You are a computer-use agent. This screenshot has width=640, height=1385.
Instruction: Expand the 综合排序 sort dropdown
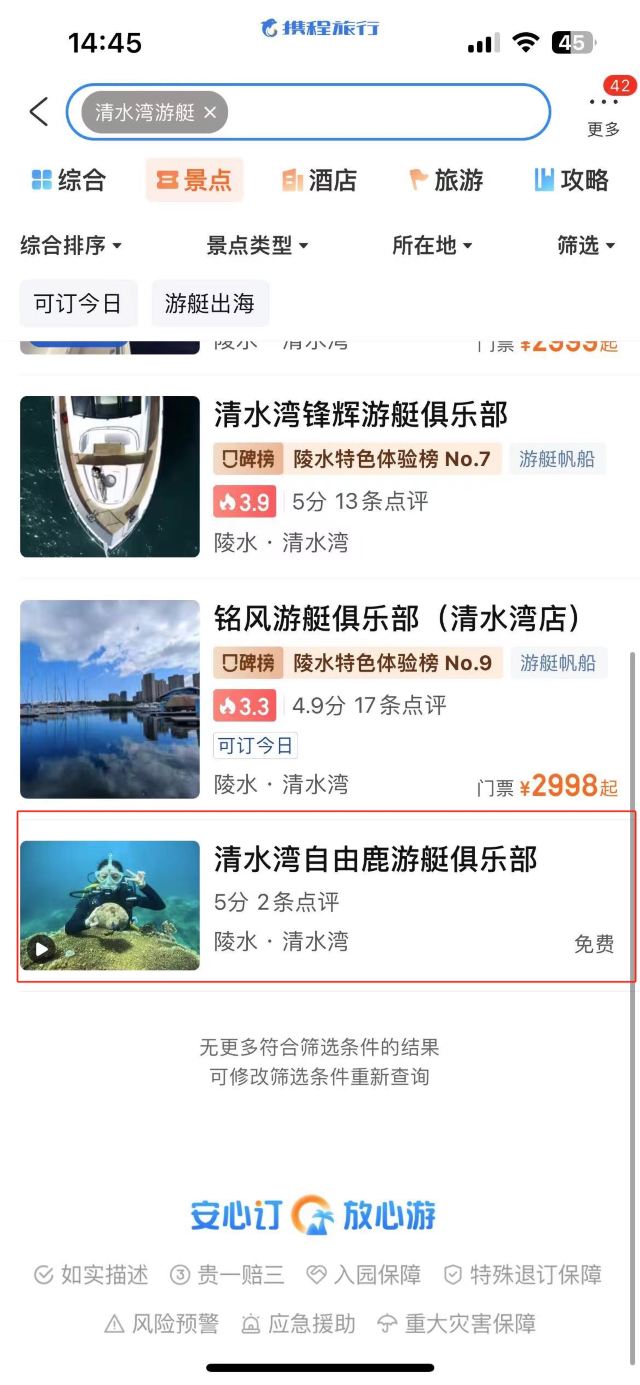71,245
